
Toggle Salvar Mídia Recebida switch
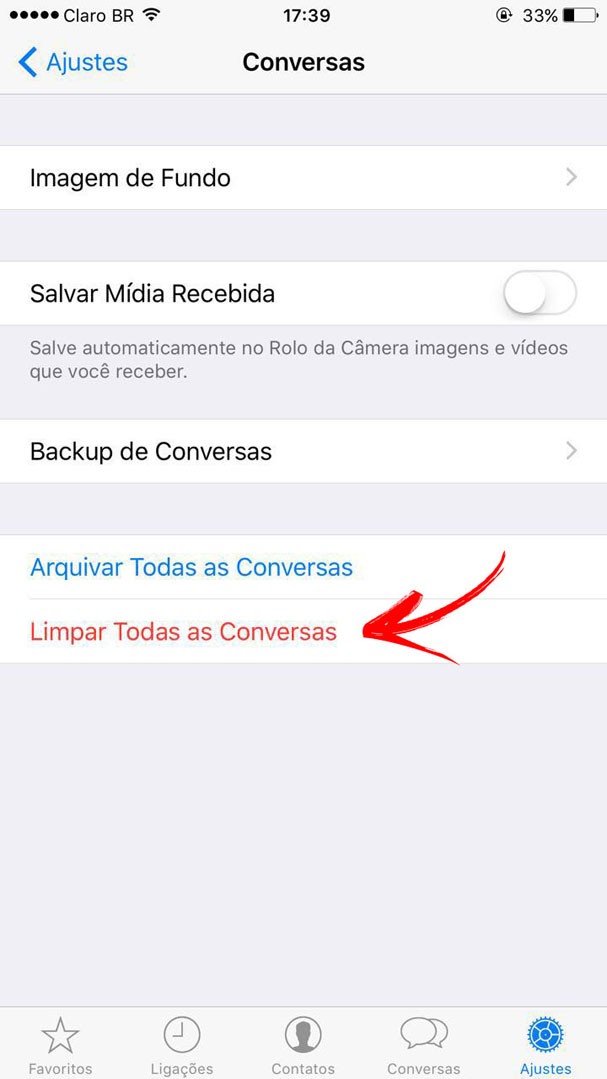point(540,294)
